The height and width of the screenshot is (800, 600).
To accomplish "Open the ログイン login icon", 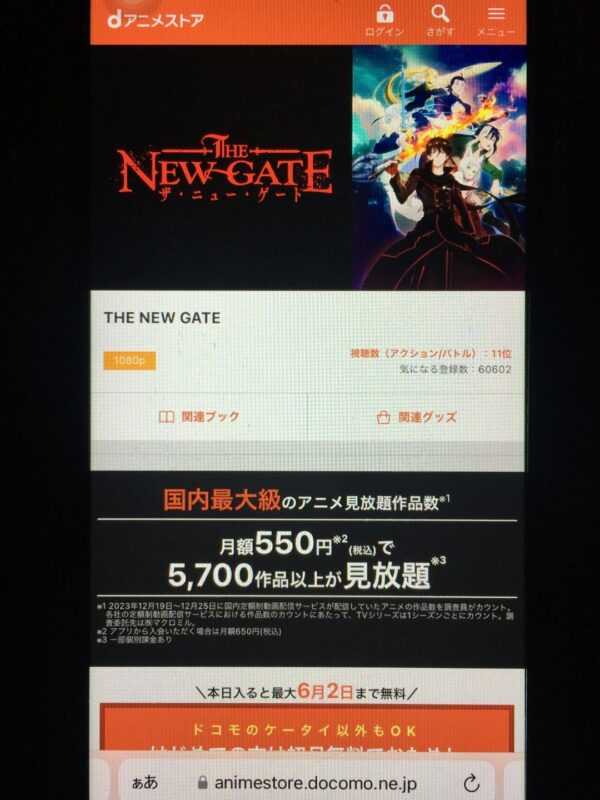I will click(x=385, y=20).
